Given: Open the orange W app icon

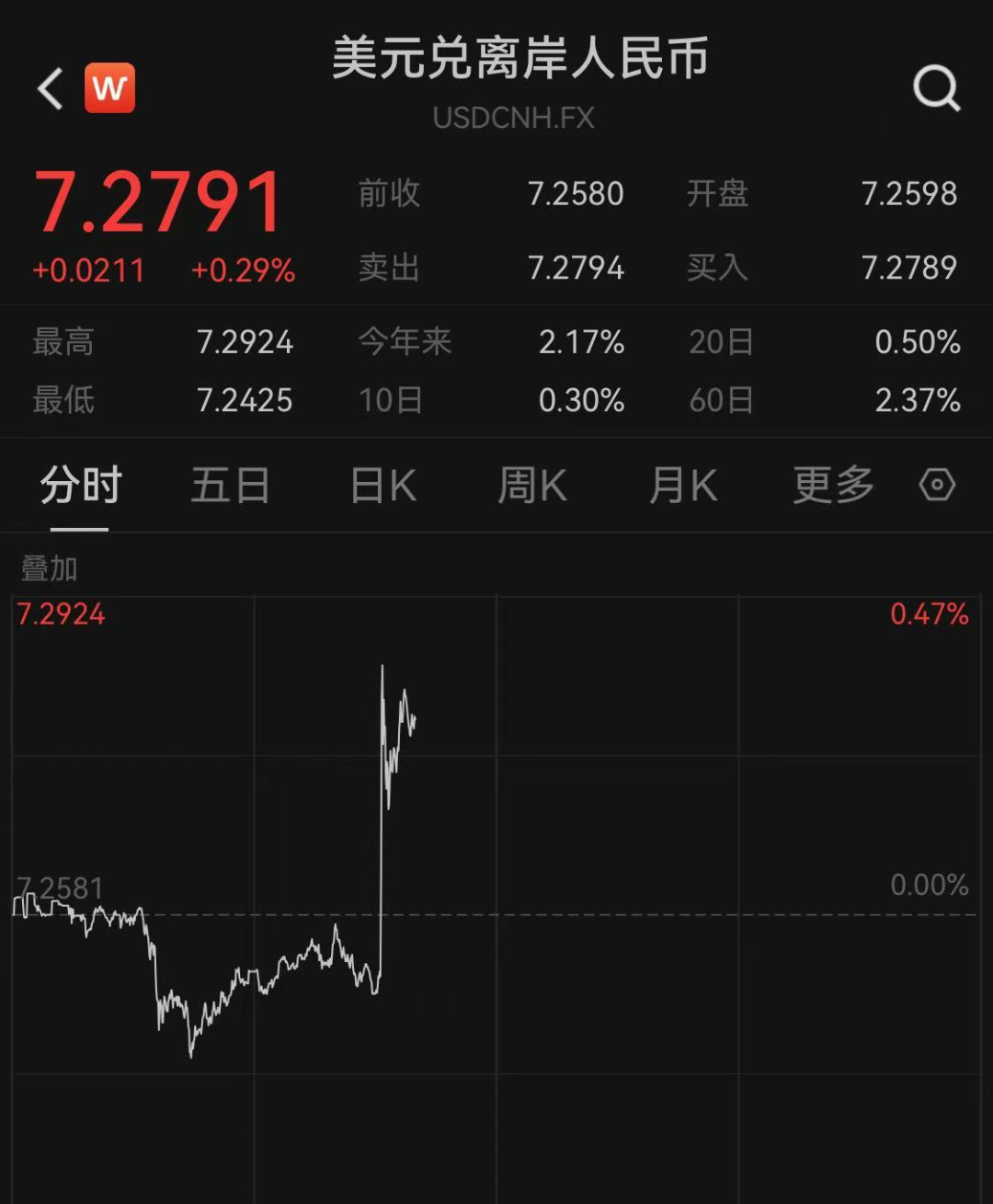Looking at the screenshot, I should [110, 88].
